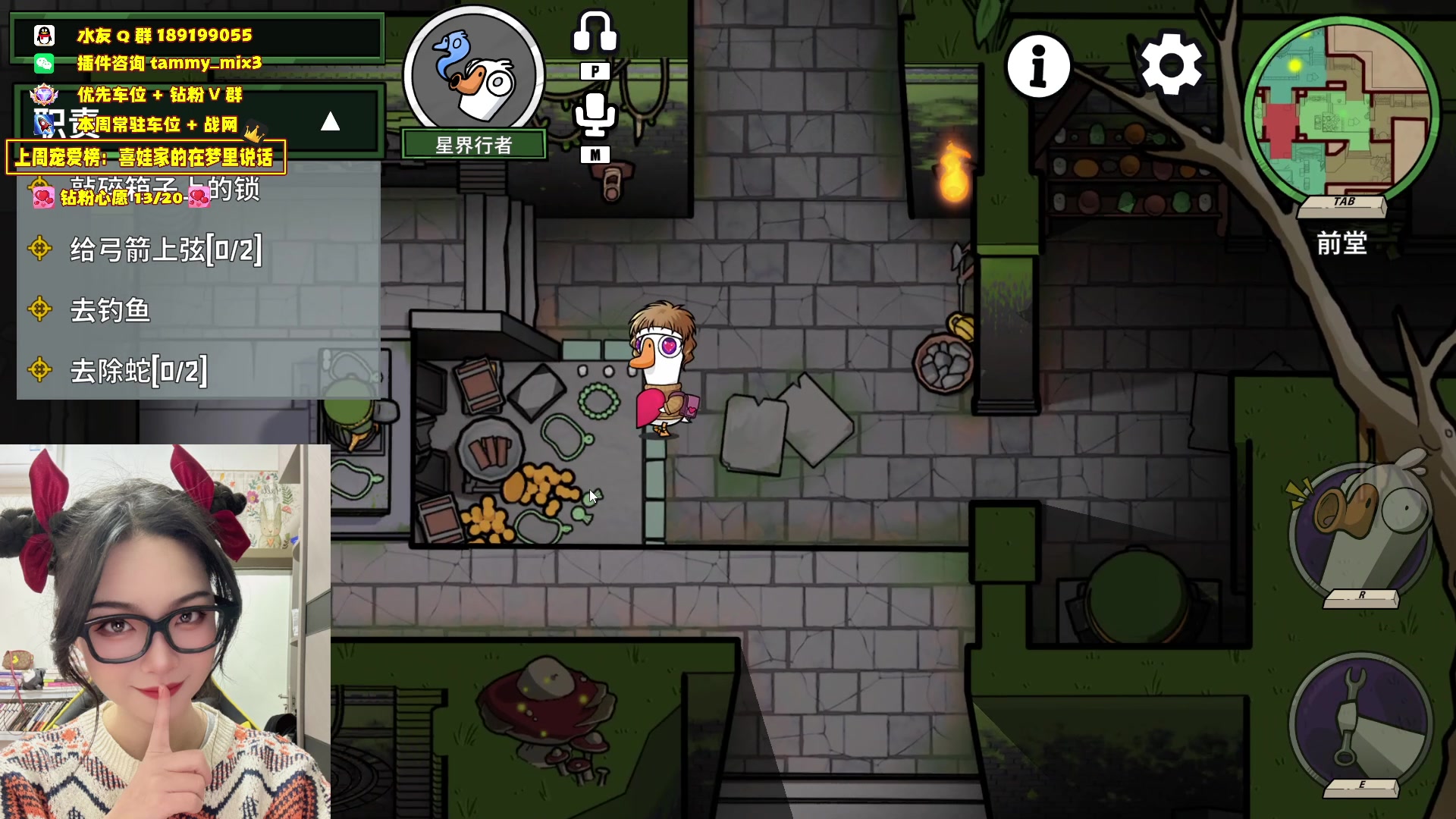1456x819 pixels.
Task: Toggle the headphones audio icon
Action: click(x=595, y=33)
